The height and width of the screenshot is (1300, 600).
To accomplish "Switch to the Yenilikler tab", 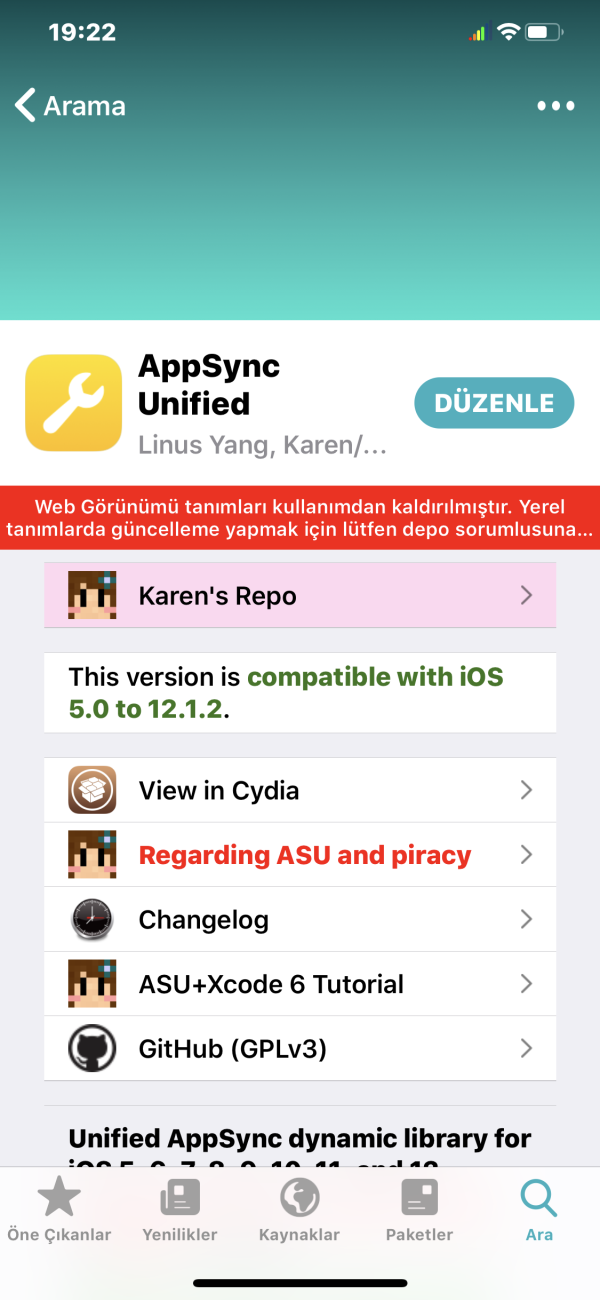I will click(180, 1210).
